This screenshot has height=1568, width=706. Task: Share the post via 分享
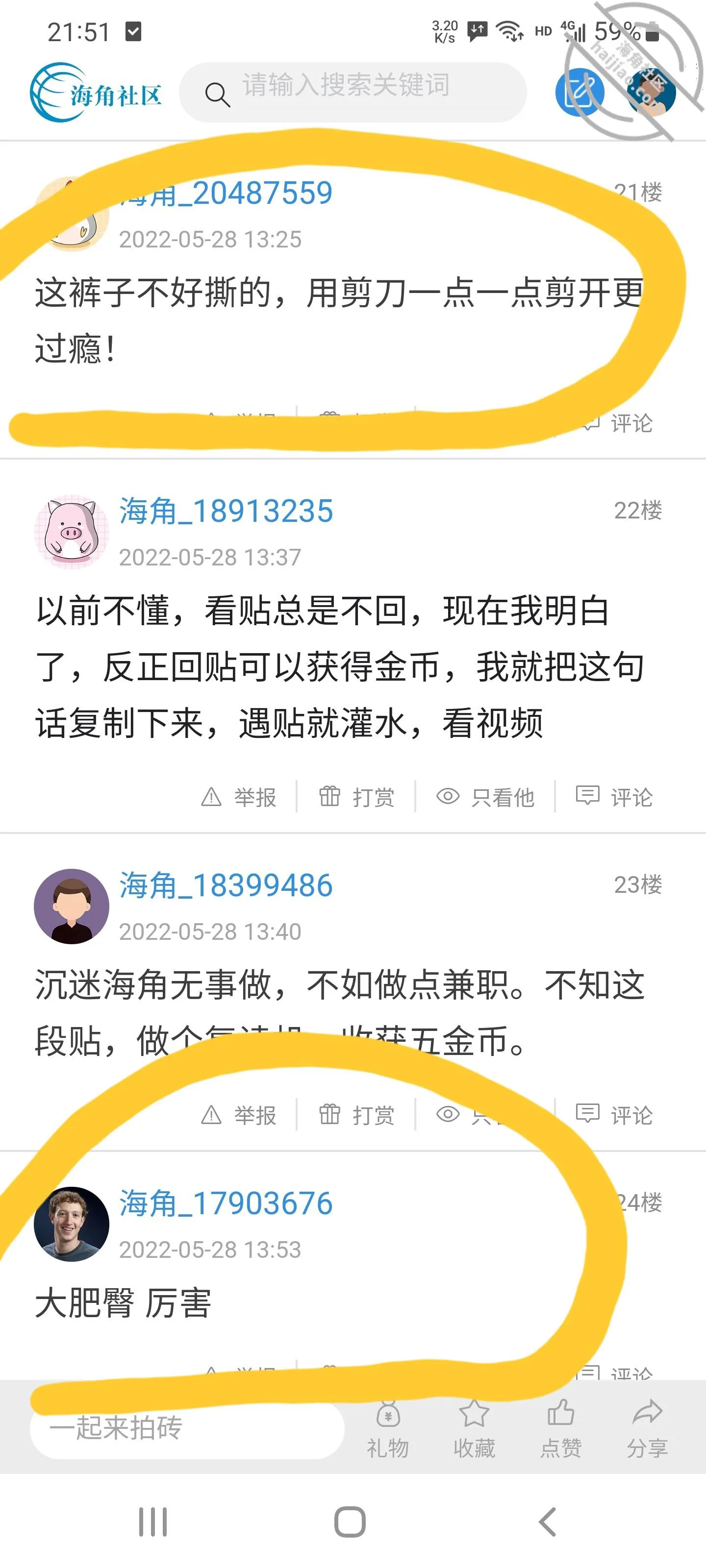[x=648, y=1429]
